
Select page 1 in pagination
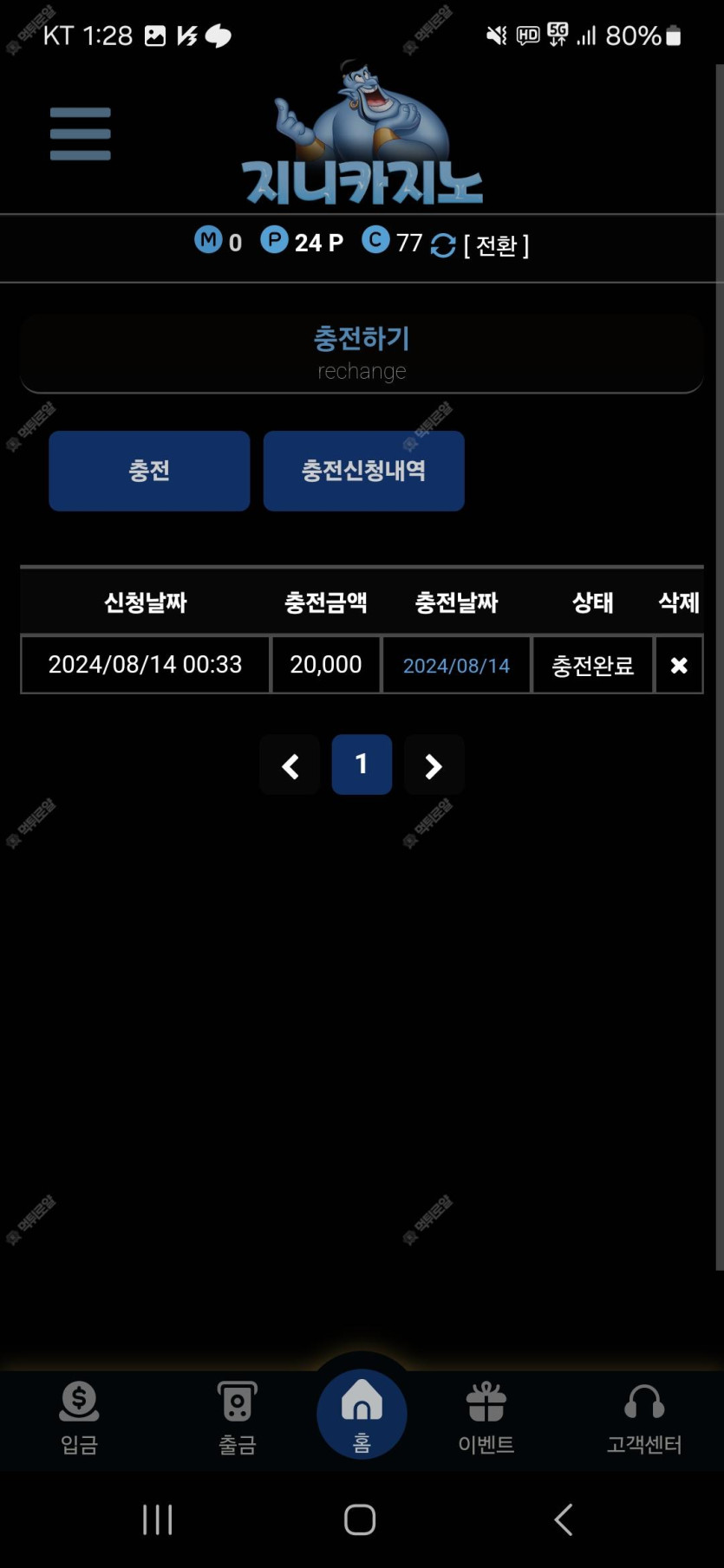pyautogui.click(x=362, y=764)
